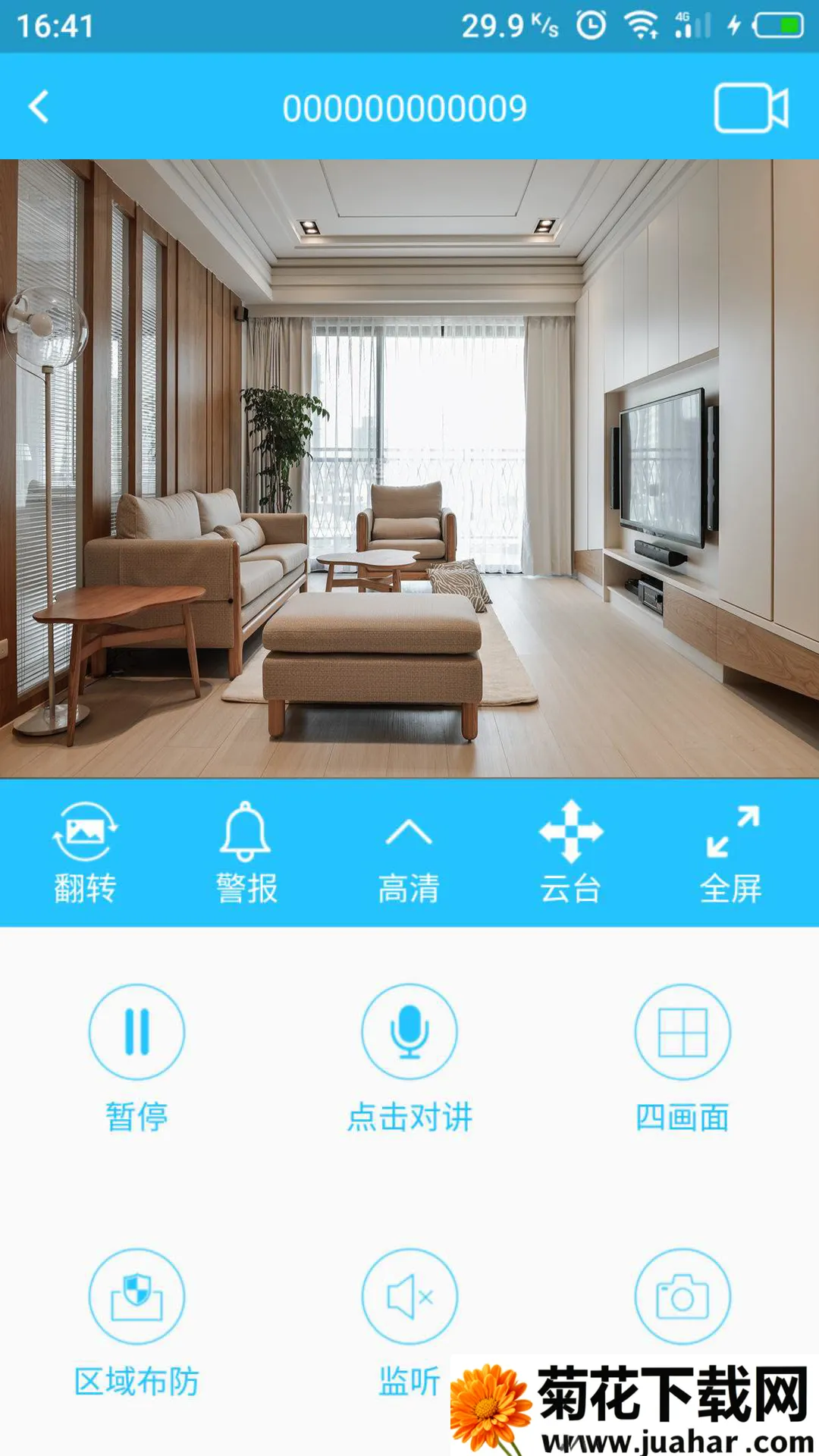Select the 翻转 flip image icon

pos(83,830)
